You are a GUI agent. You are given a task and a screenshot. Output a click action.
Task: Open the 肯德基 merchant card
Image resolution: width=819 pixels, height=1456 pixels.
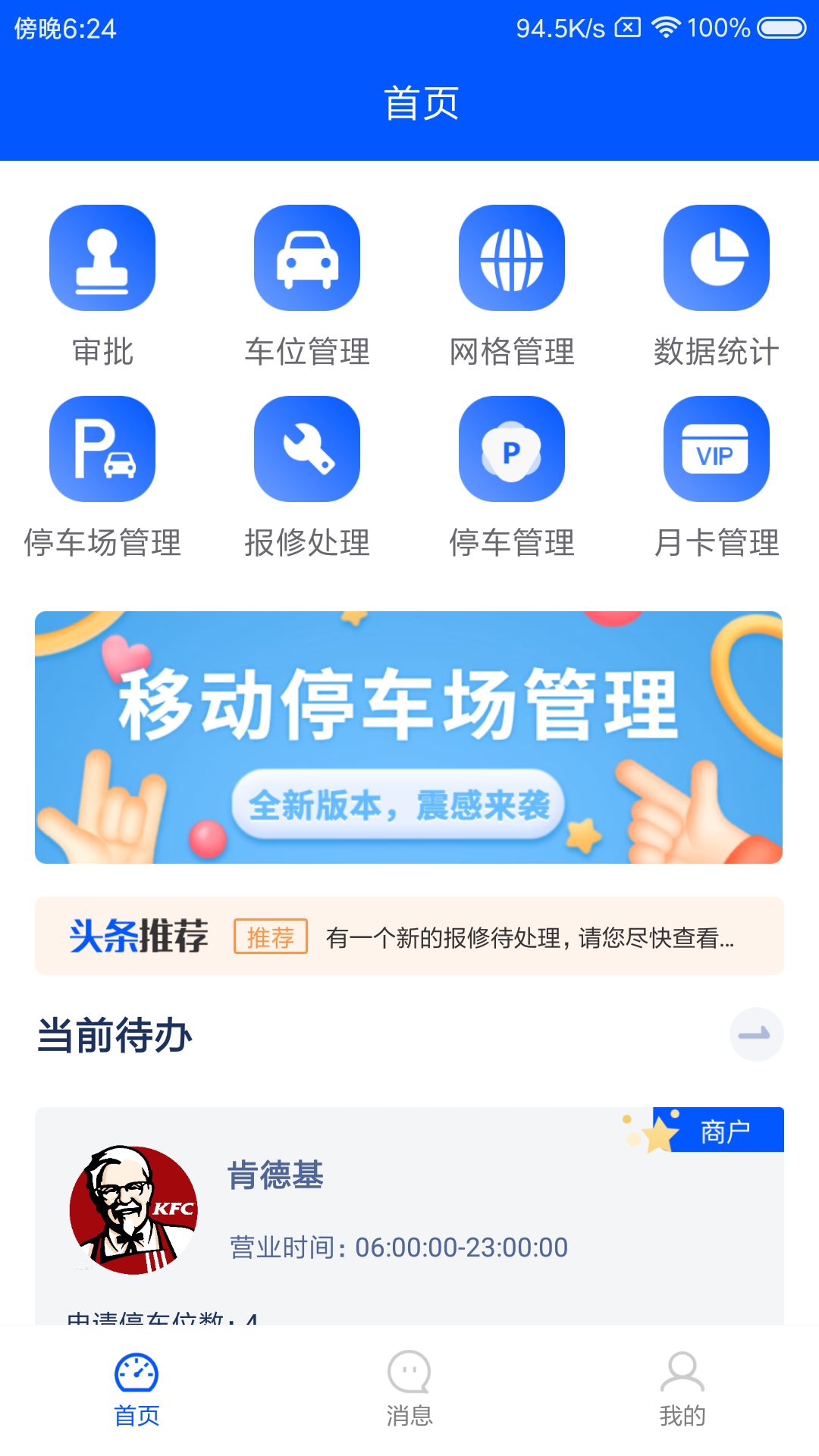[x=409, y=1216]
